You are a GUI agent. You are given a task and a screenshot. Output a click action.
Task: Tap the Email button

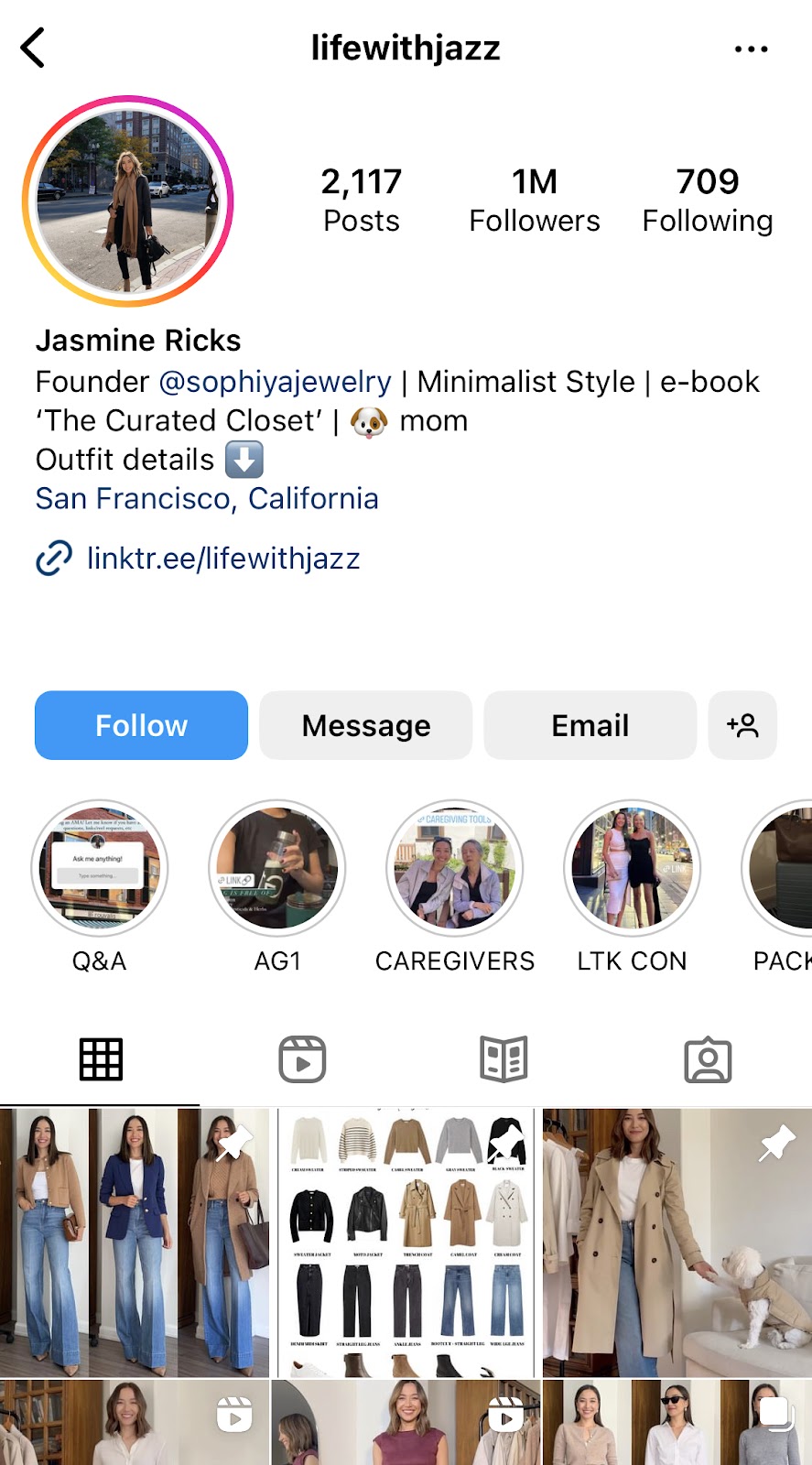pyautogui.click(x=590, y=725)
